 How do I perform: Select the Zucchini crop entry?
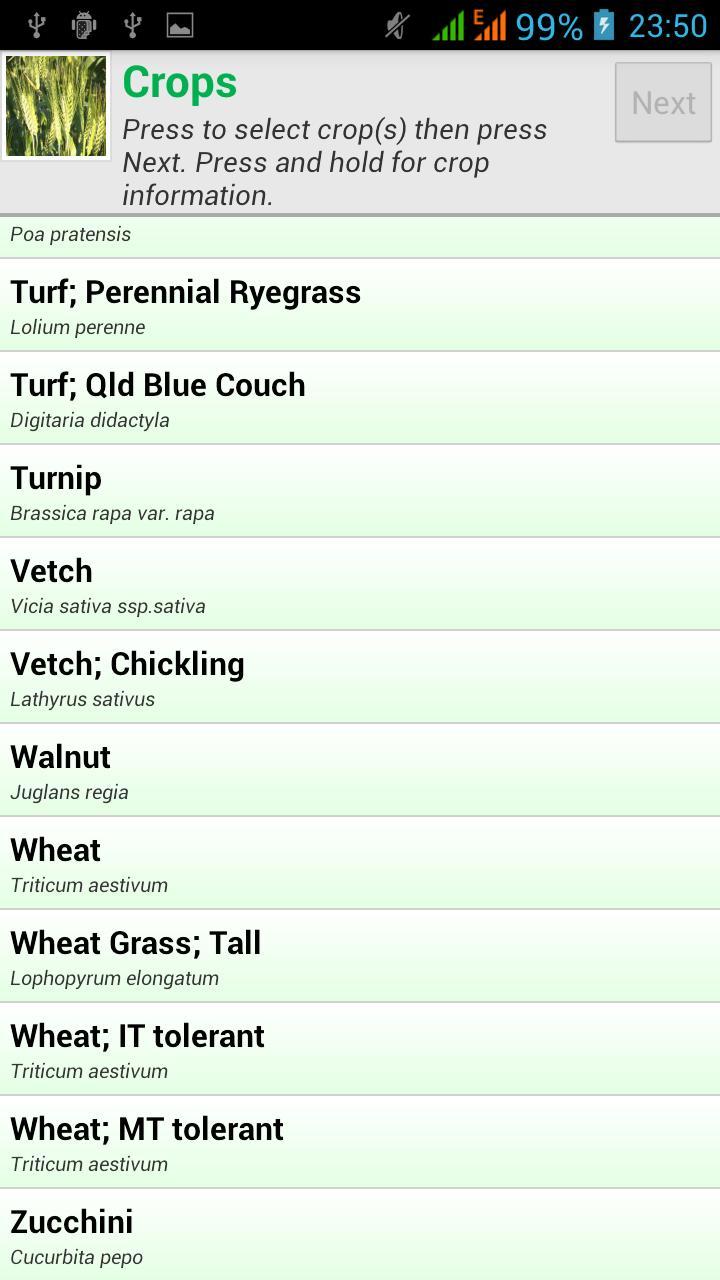tap(360, 1234)
